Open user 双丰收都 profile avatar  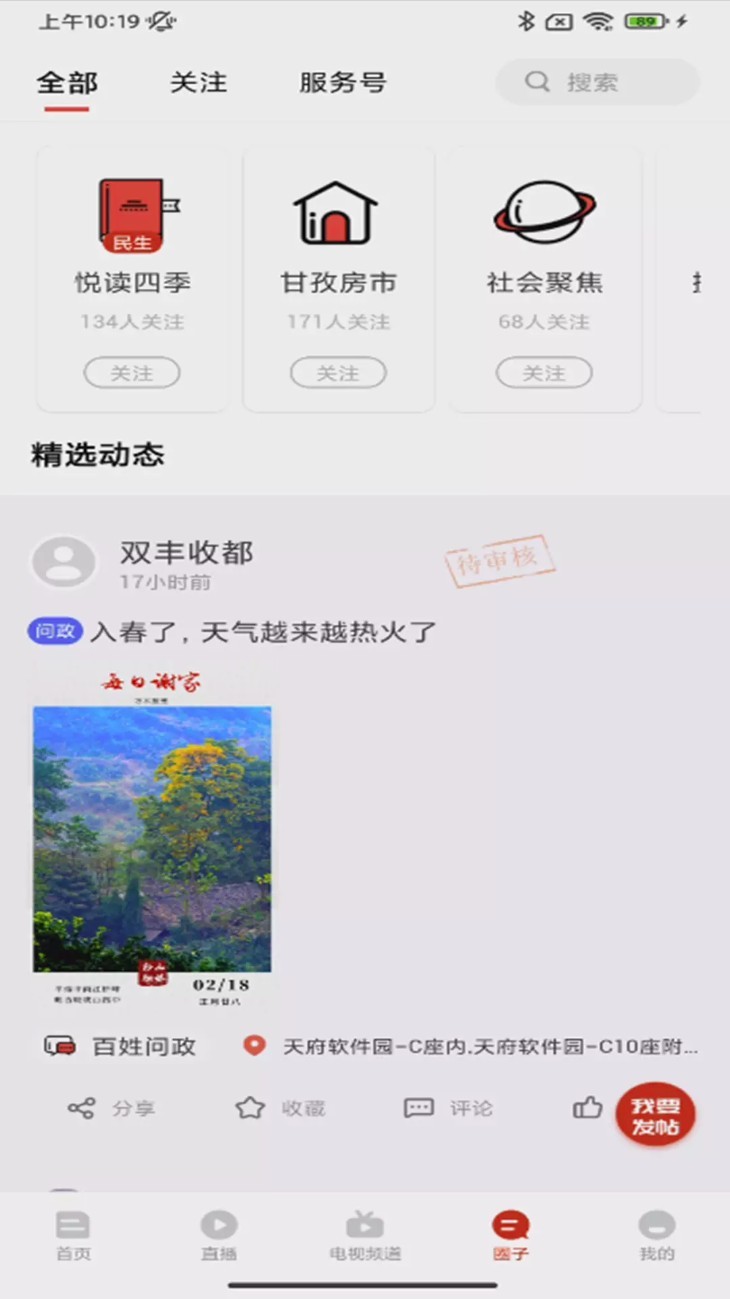pyautogui.click(x=64, y=562)
